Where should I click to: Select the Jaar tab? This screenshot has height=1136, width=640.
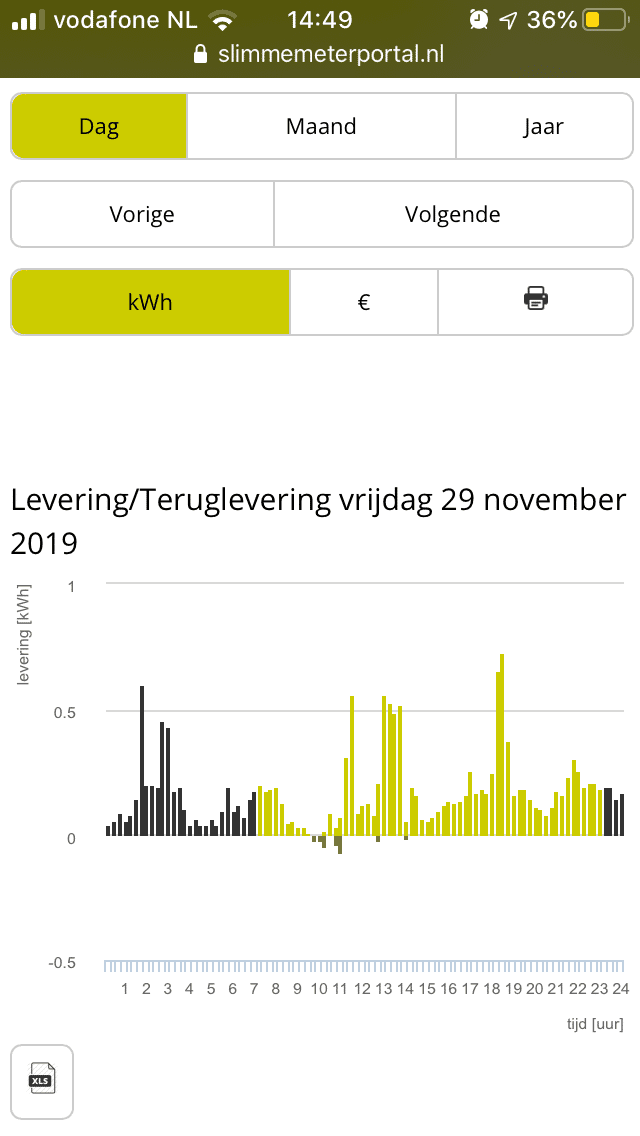tap(543, 127)
